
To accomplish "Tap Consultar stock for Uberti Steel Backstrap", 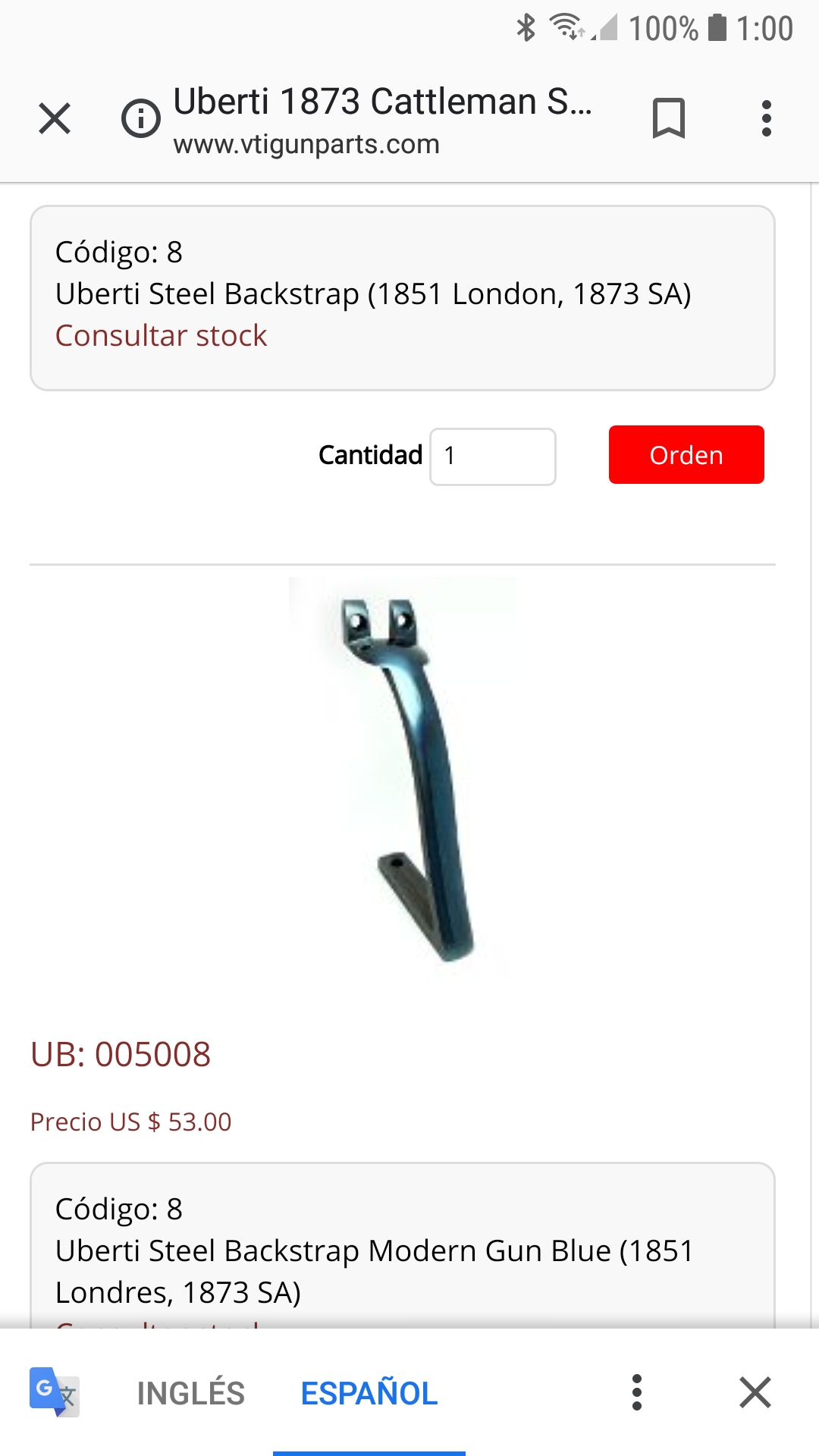I will 161,335.
